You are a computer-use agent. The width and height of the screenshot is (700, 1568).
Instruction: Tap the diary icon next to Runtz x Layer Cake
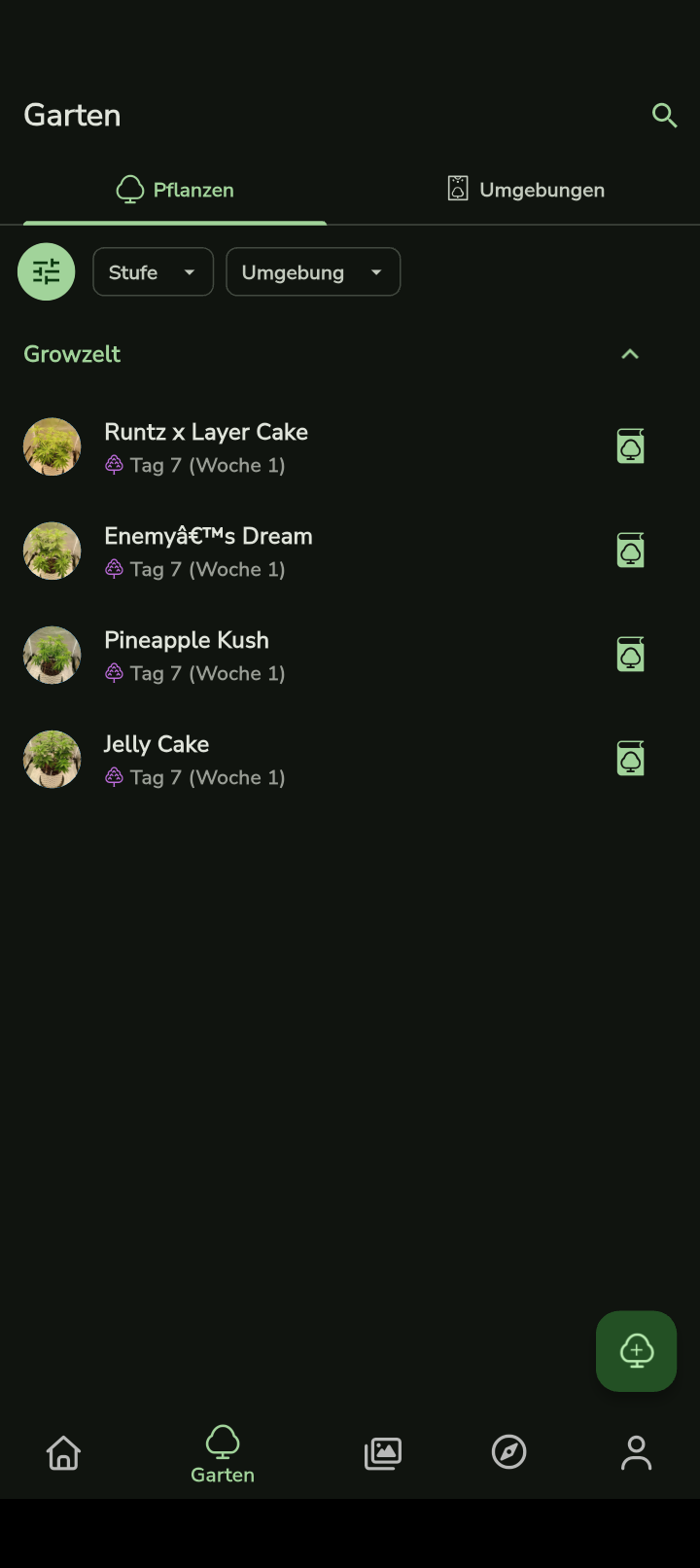click(x=631, y=446)
